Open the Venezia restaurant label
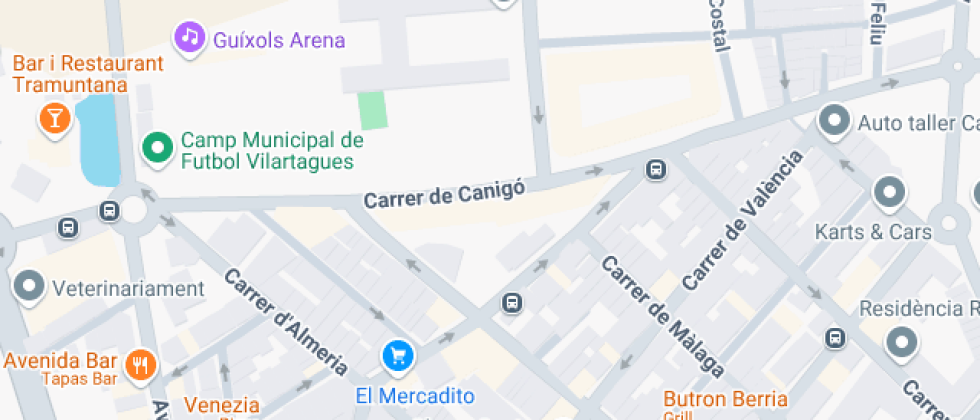The image size is (980, 420). [221, 406]
